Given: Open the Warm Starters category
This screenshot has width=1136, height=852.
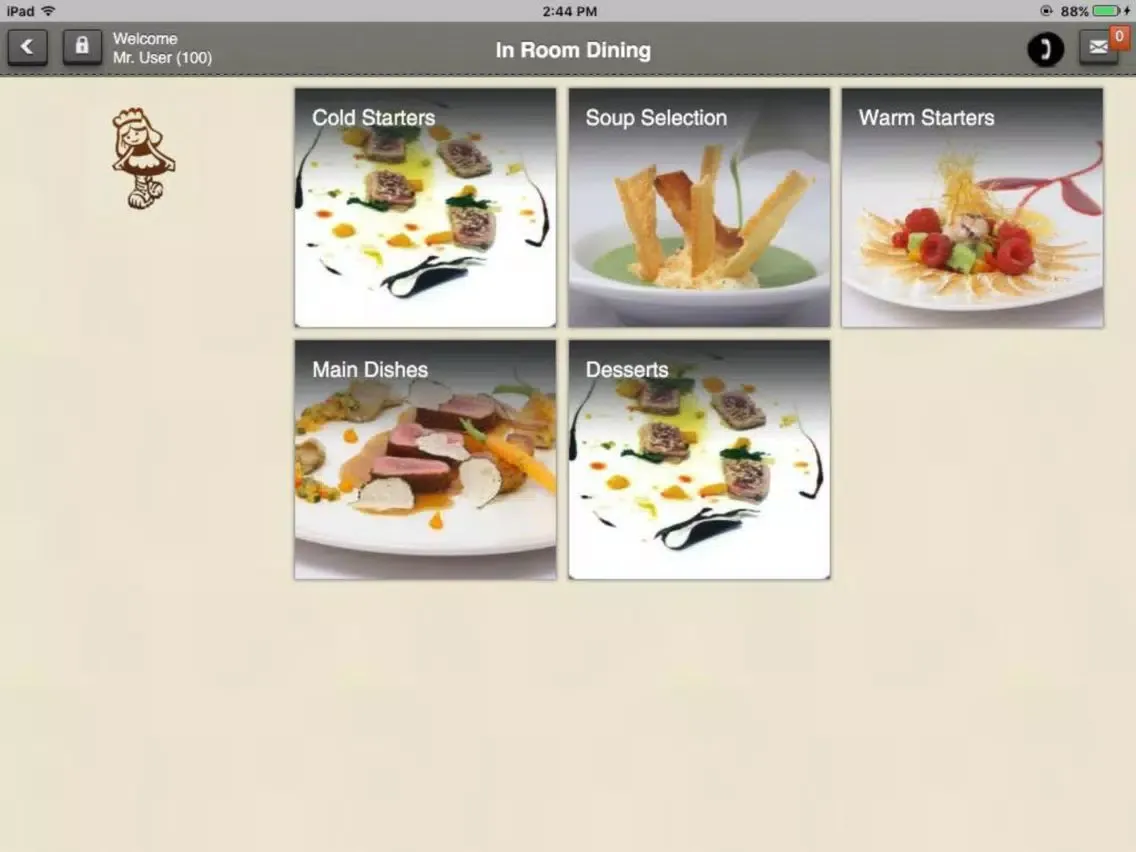Looking at the screenshot, I should click(x=972, y=208).
